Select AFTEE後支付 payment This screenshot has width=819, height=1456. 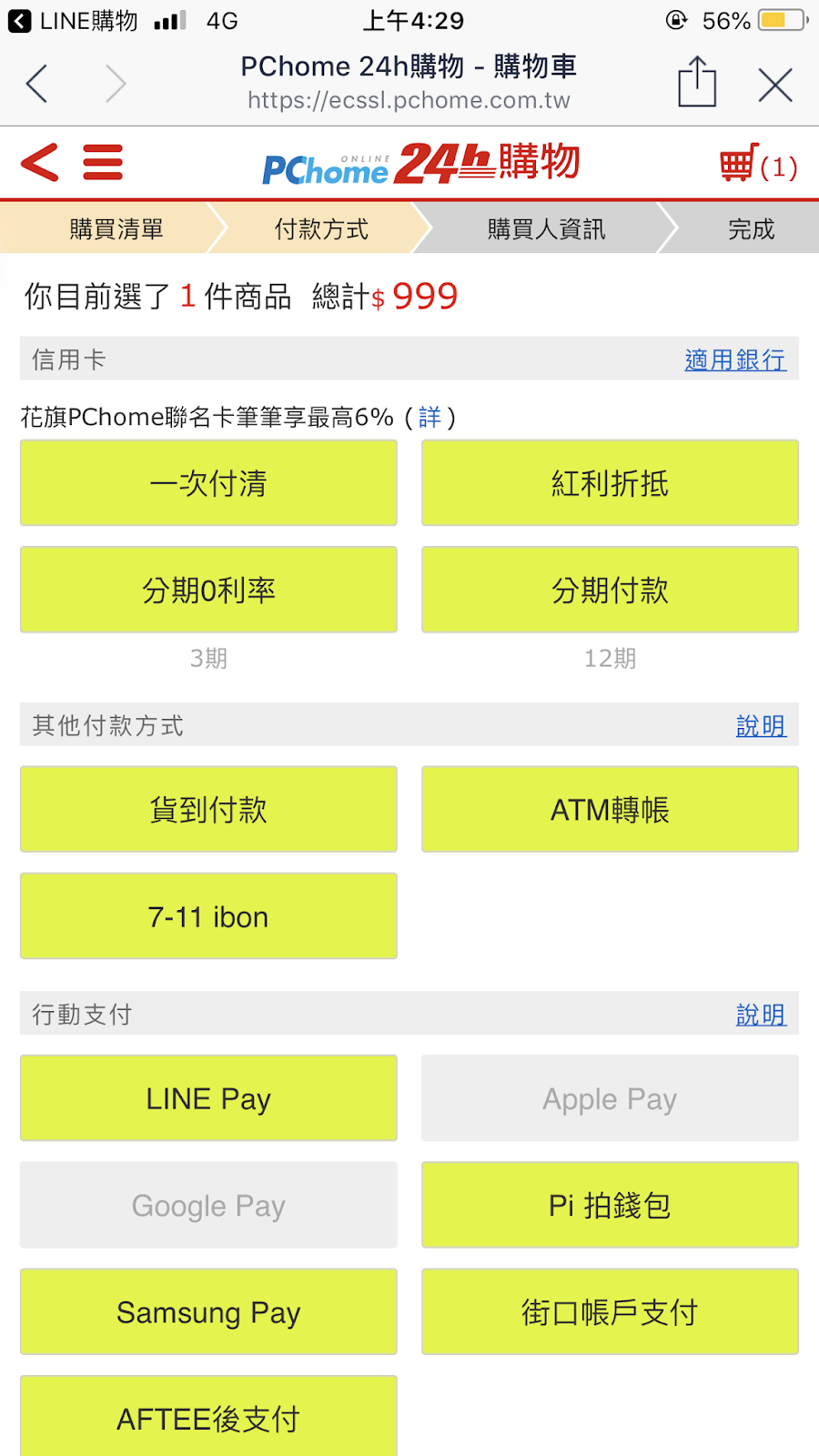[x=208, y=1416]
